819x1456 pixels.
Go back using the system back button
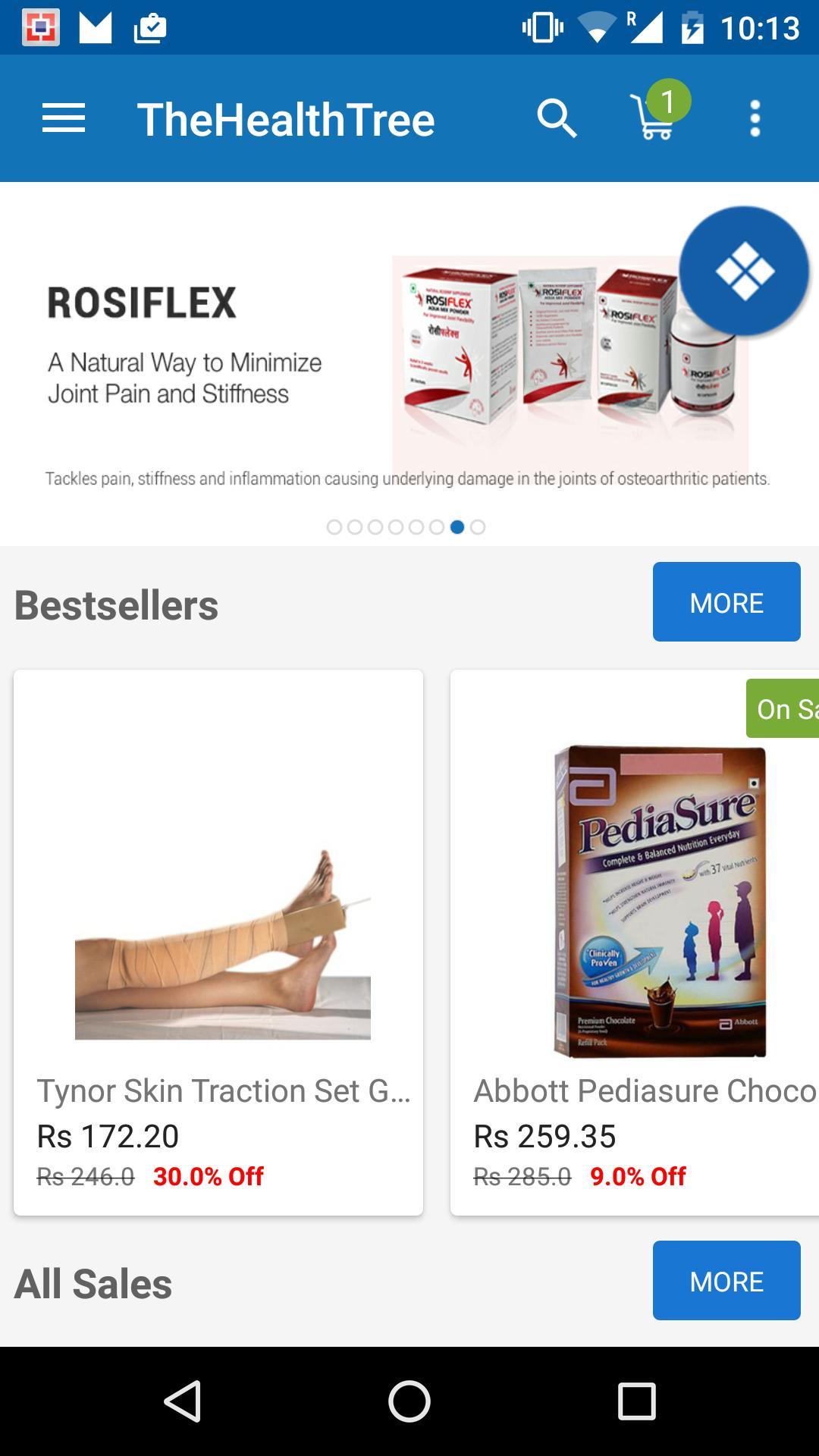(182, 1401)
